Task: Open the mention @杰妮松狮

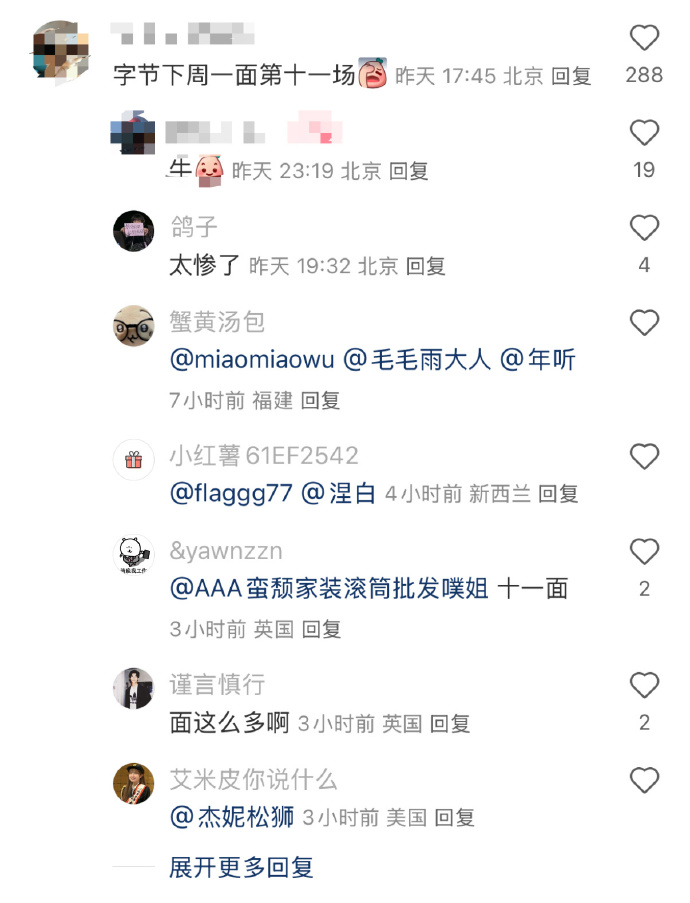Action: point(232,817)
